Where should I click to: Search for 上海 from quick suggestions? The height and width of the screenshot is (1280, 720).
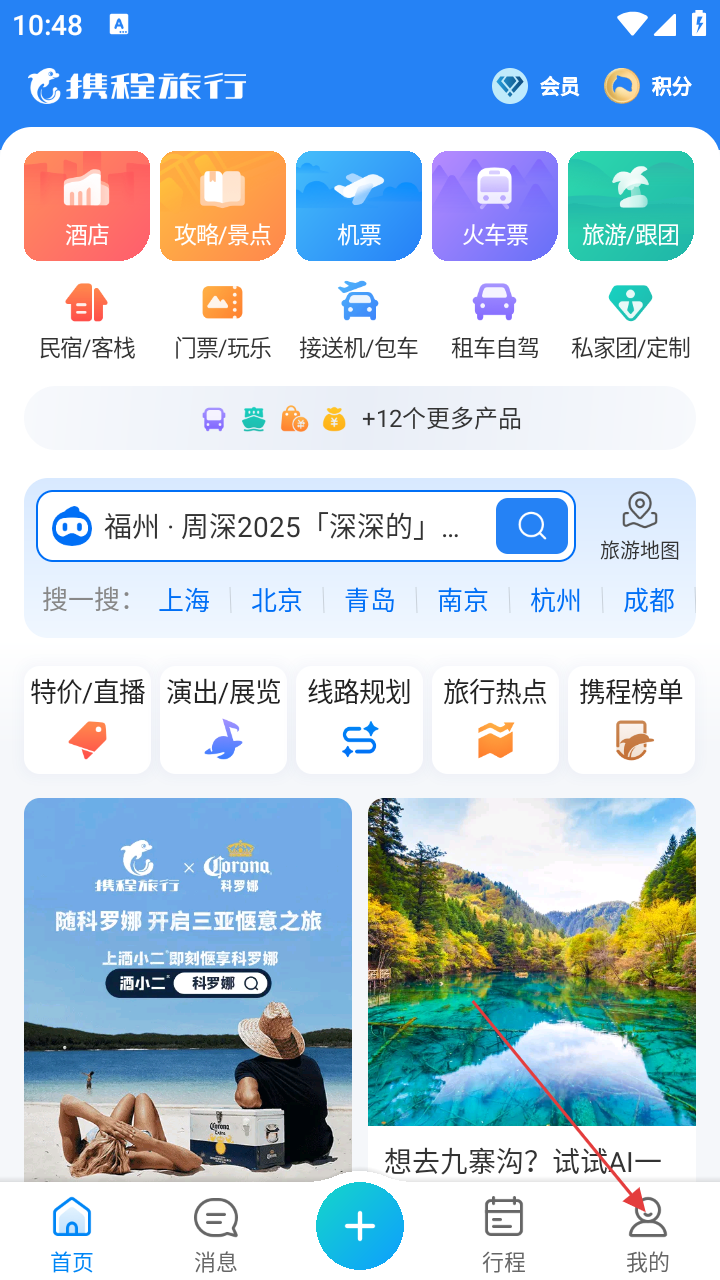point(184,600)
